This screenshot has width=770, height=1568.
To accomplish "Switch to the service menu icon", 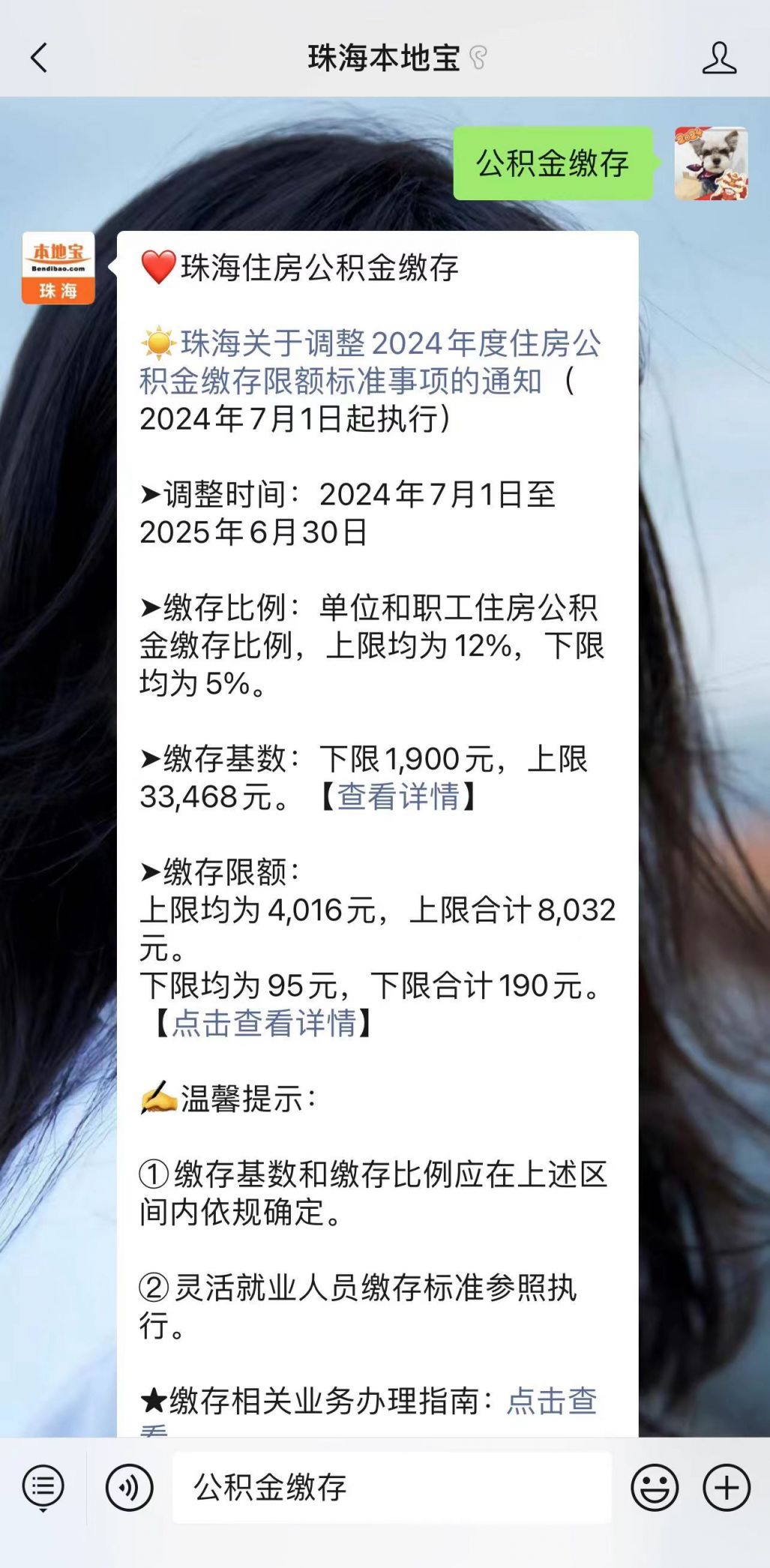I will pos(43,1487).
